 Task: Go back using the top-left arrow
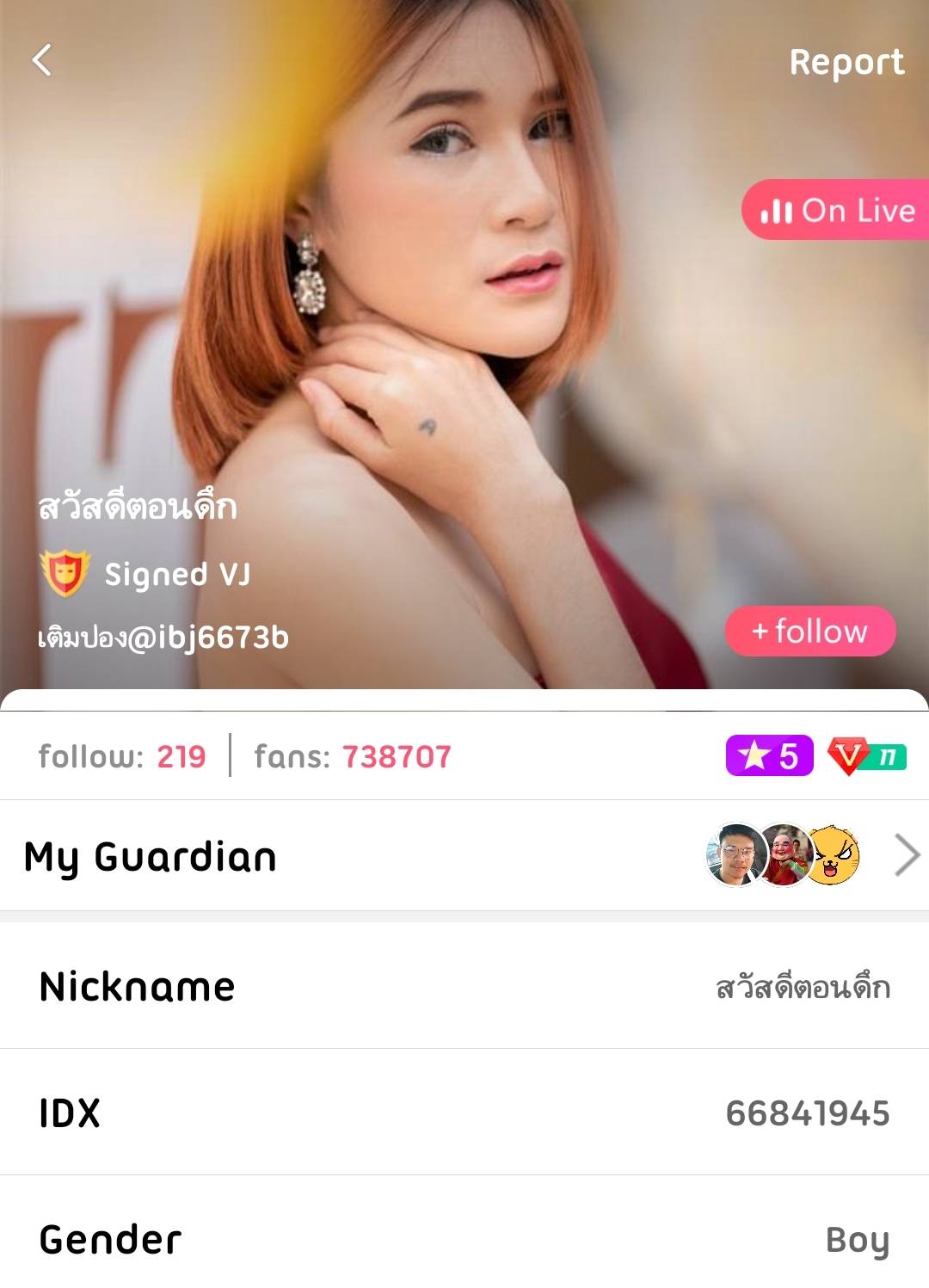(x=42, y=60)
